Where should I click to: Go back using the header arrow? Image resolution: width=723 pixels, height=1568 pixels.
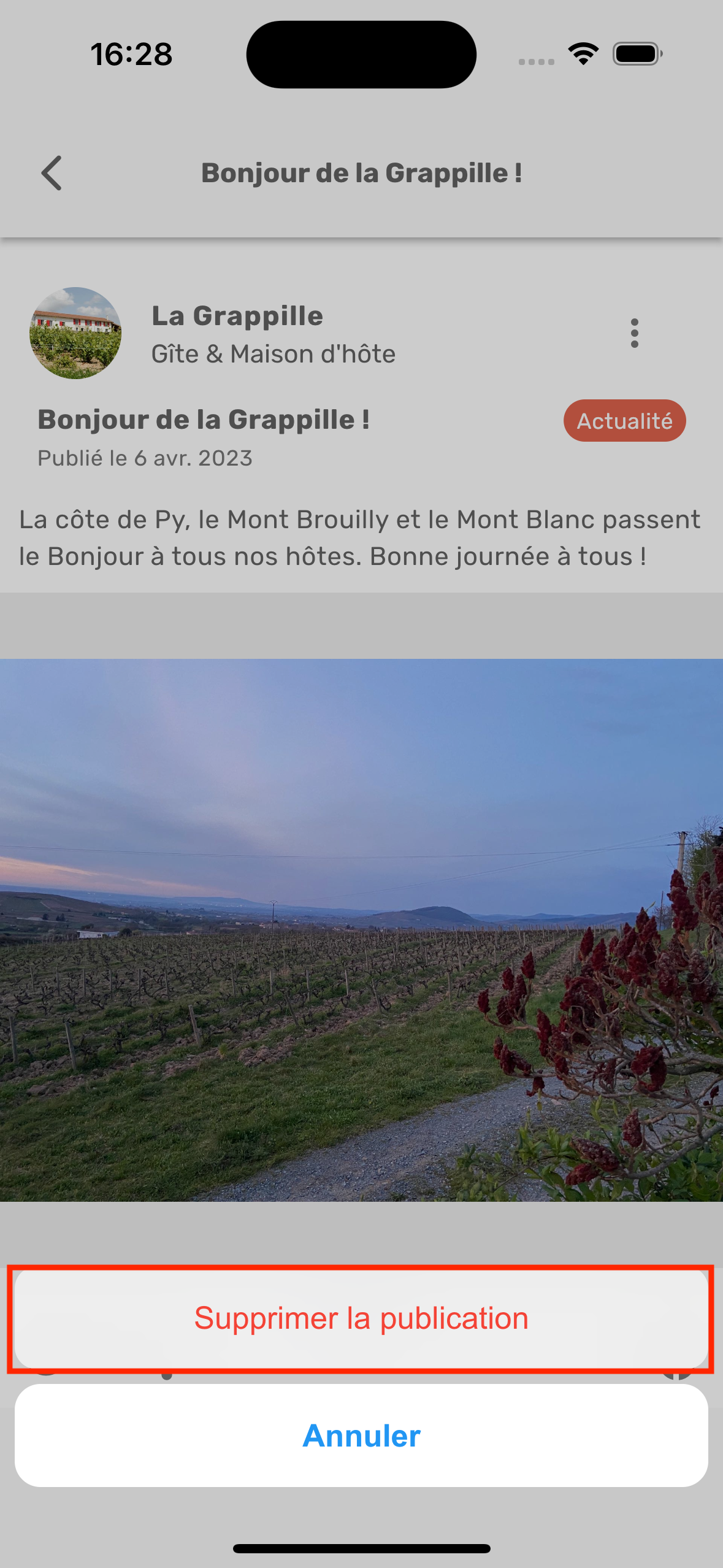[x=52, y=173]
